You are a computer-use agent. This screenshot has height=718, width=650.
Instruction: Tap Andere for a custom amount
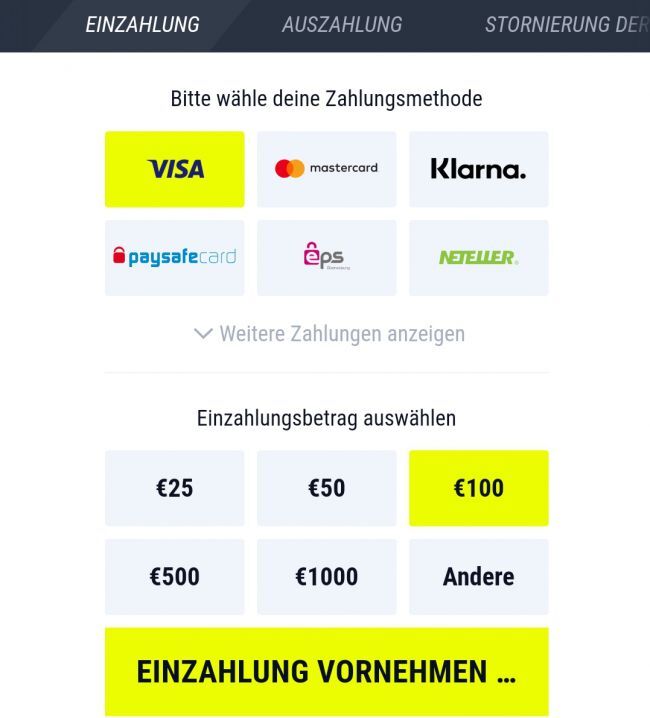point(478,577)
